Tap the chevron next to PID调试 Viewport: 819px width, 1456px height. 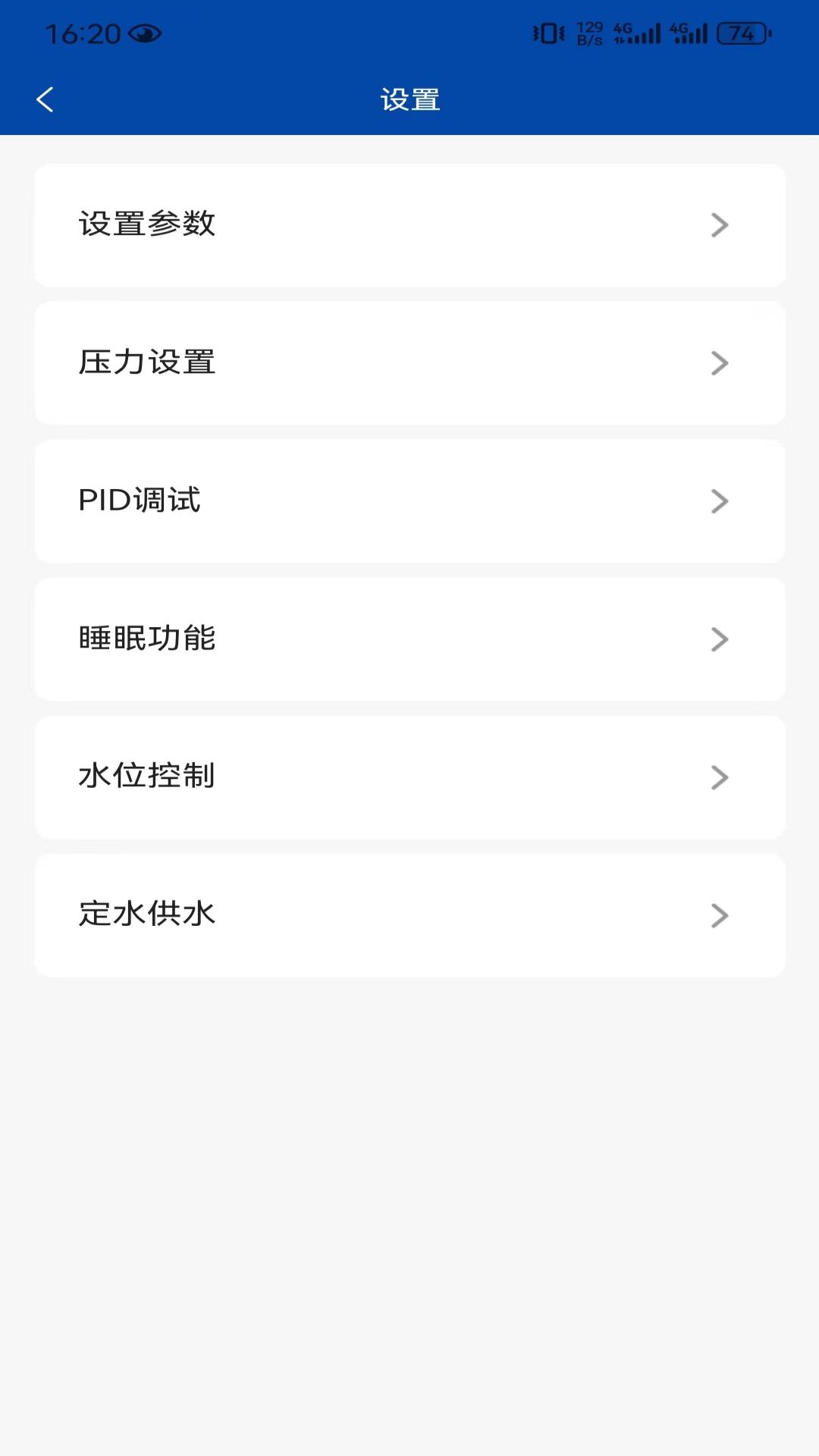pyautogui.click(x=720, y=500)
